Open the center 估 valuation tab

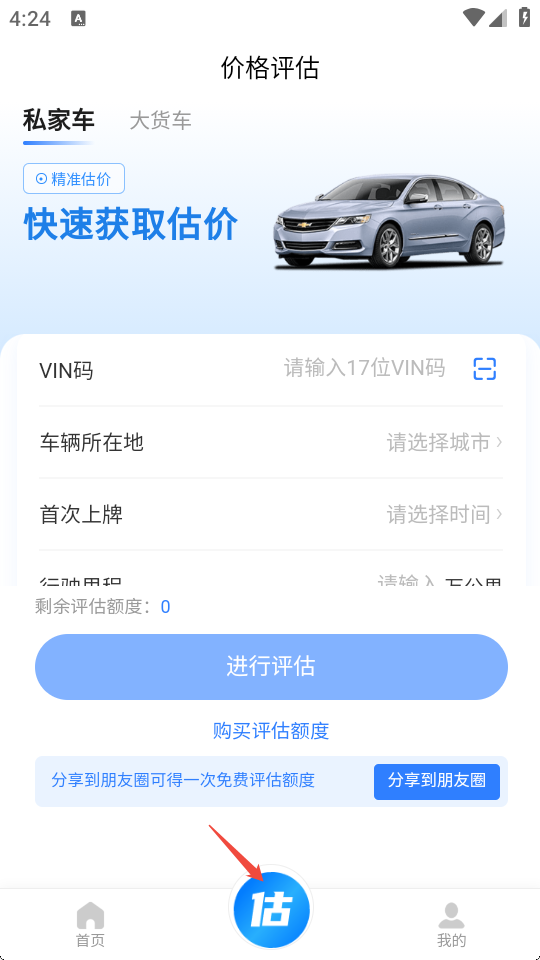click(x=271, y=908)
